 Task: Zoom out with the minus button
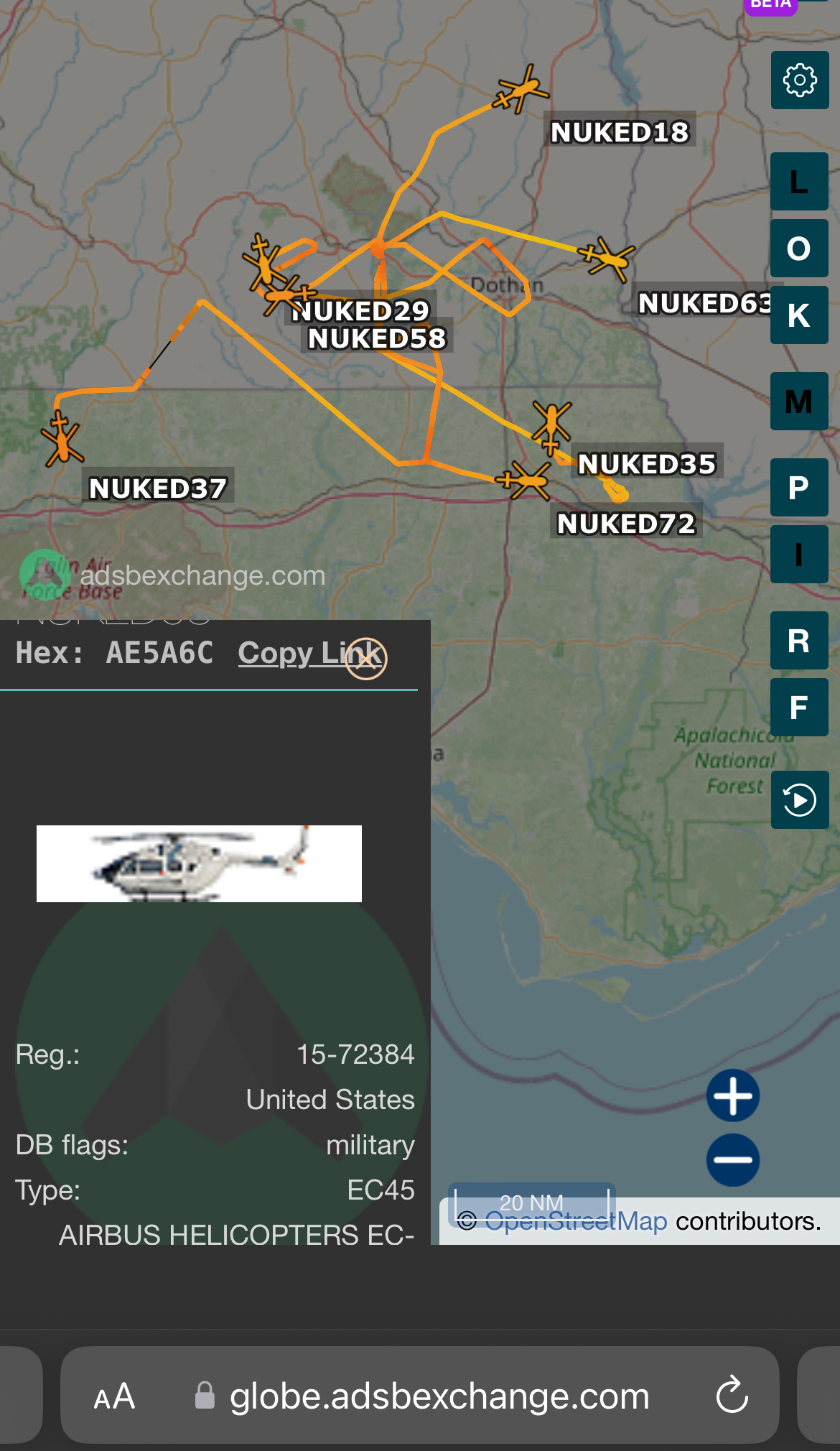(x=733, y=1160)
